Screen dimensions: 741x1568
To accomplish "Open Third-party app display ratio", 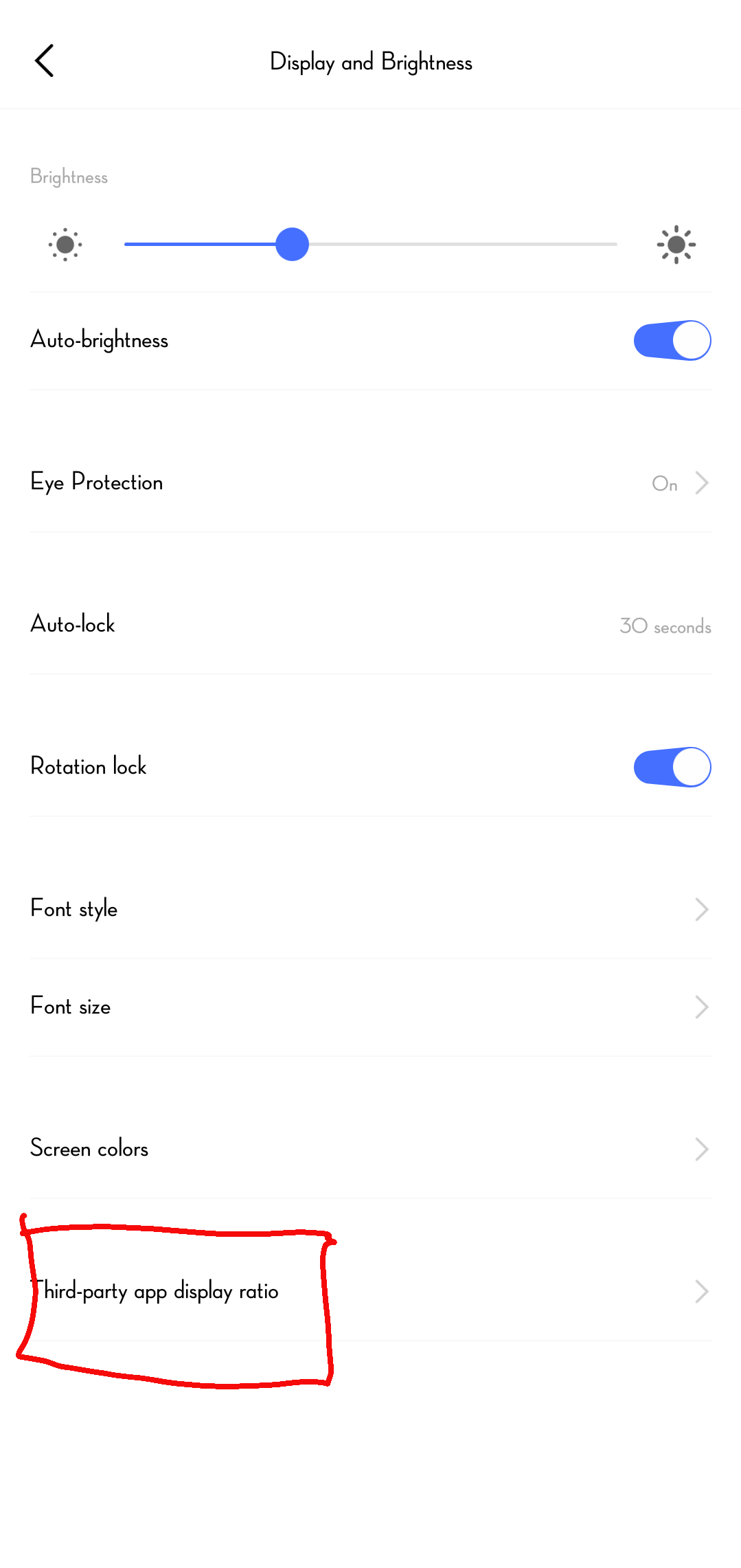I will click(x=371, y=1291).
